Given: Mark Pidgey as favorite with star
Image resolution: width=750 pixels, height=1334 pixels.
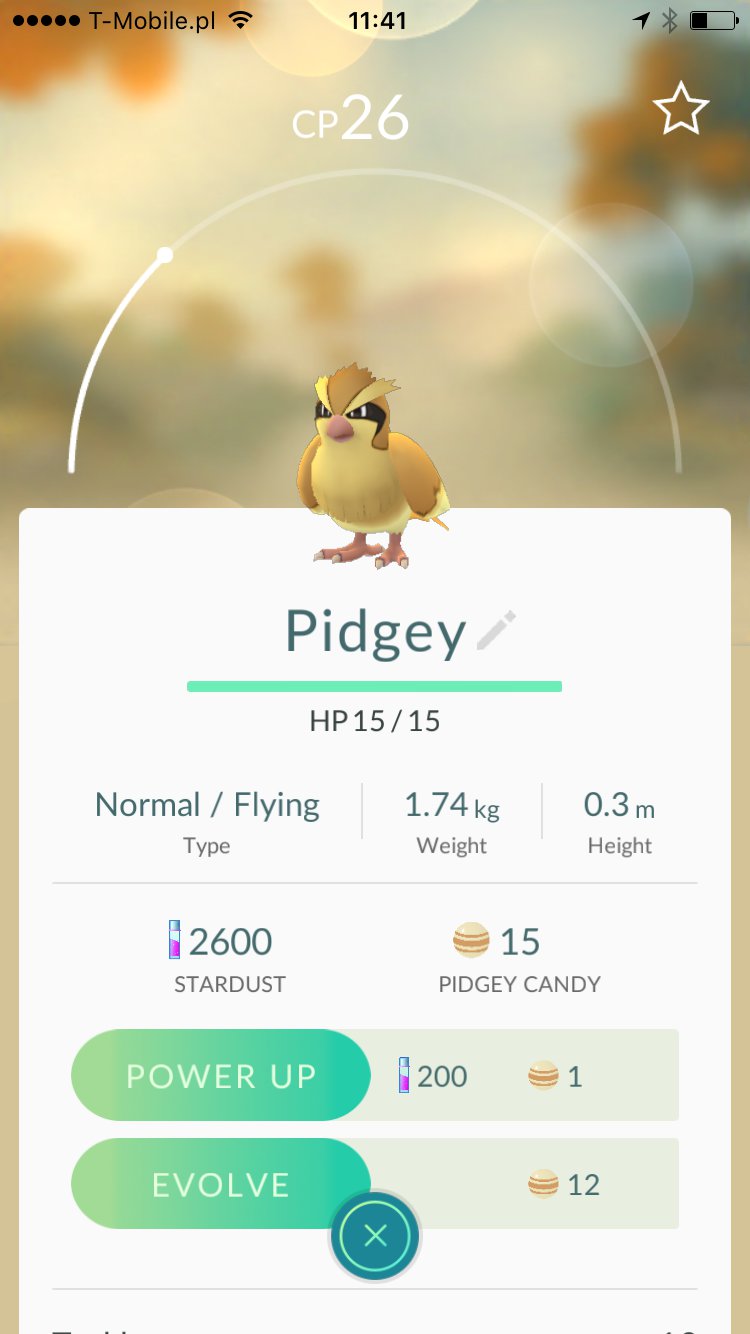Looking at the screenshot, I should 681,110.
